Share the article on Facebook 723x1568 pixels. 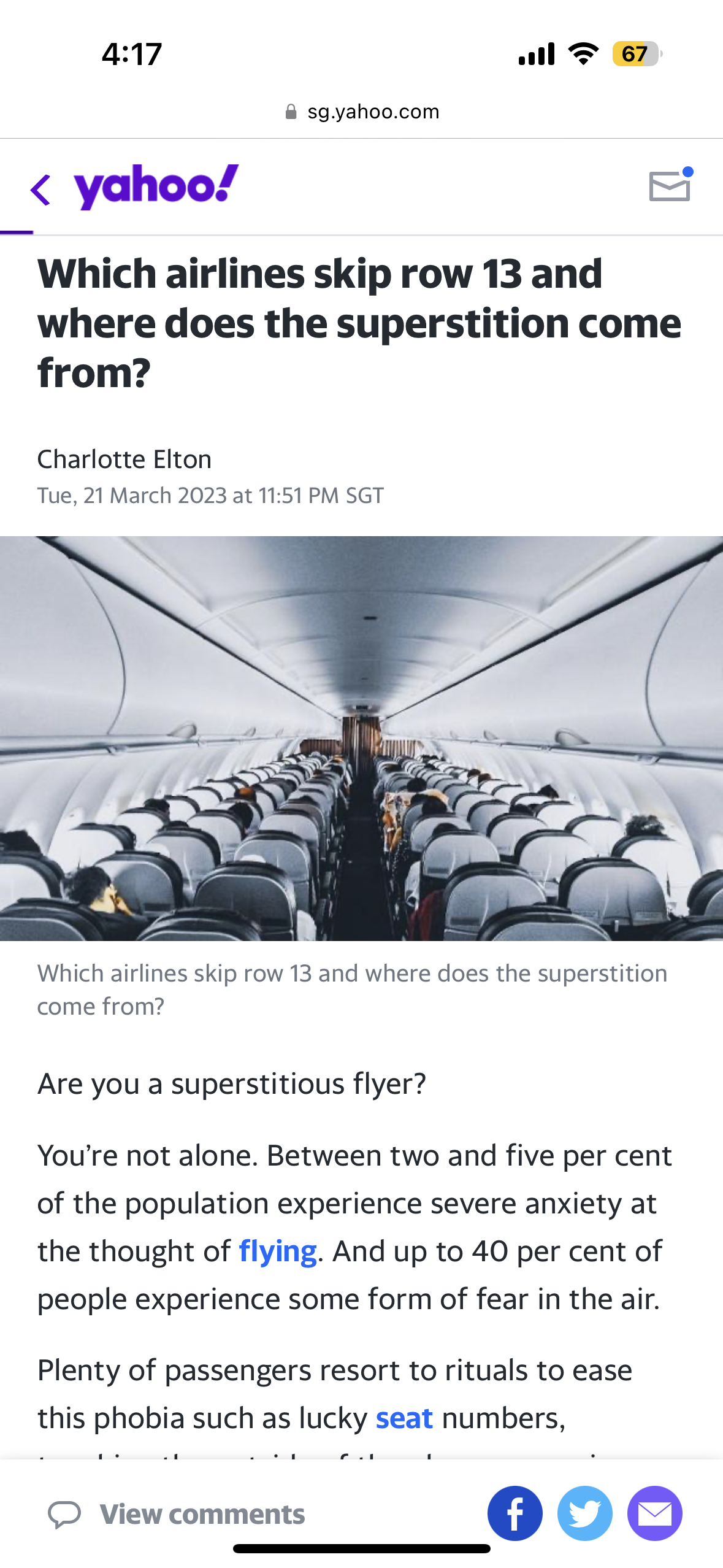515,1513
